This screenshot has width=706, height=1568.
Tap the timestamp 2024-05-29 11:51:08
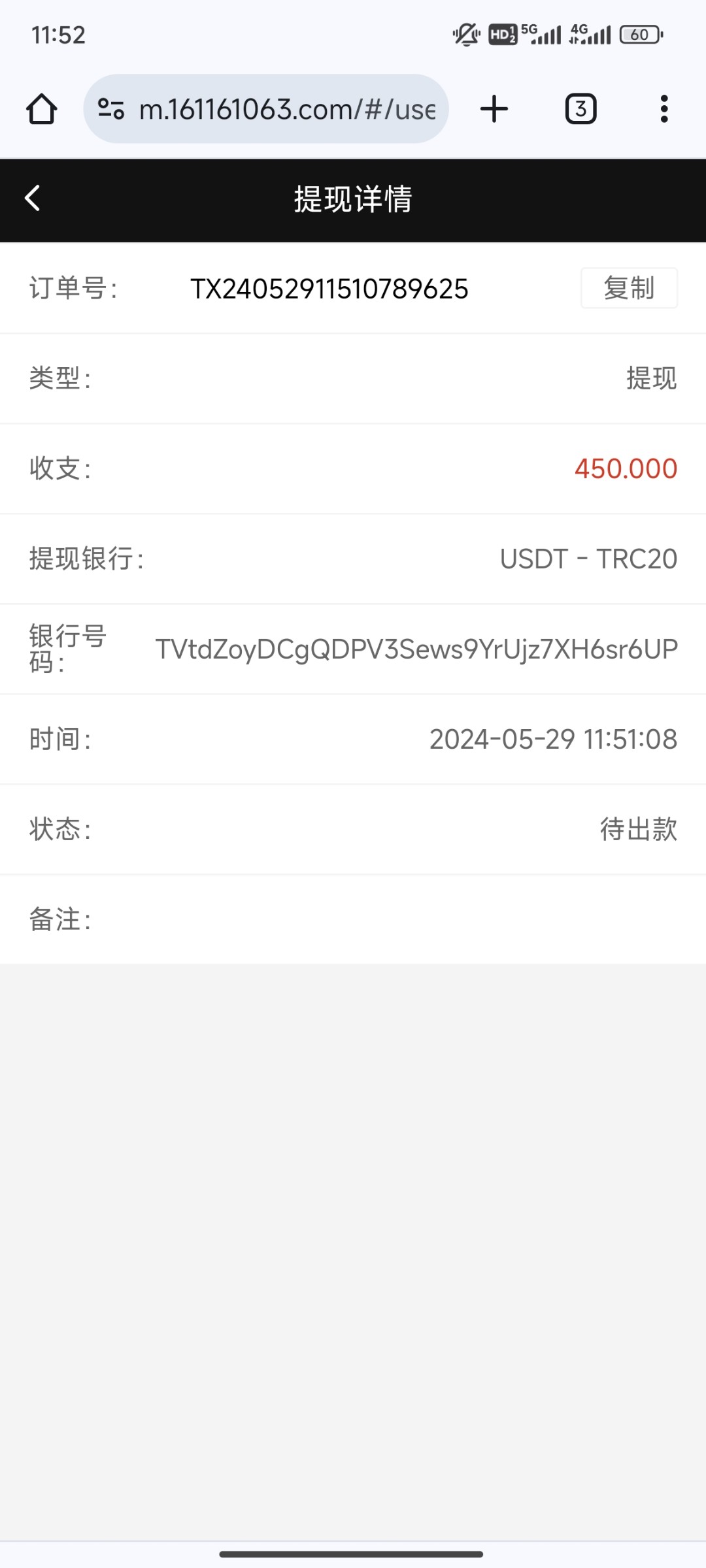coord(553,739)
